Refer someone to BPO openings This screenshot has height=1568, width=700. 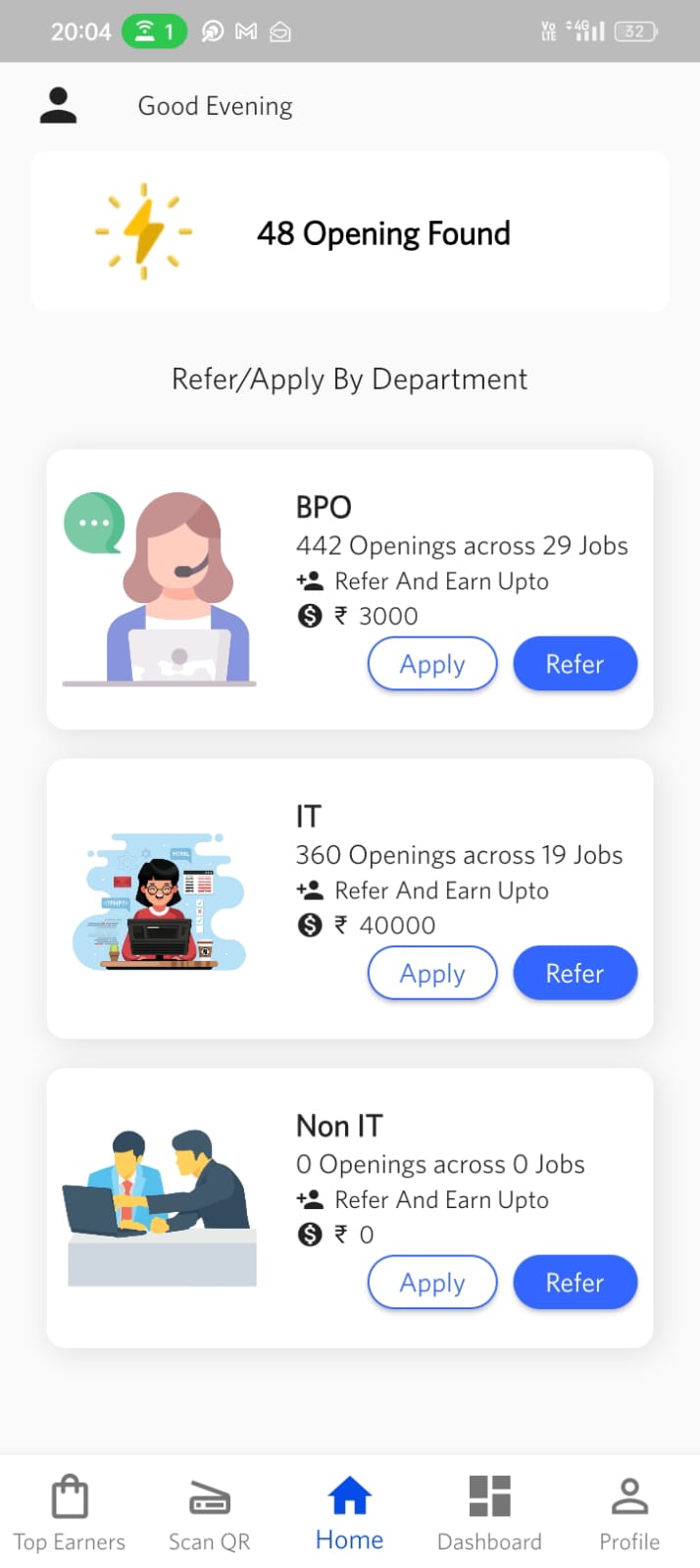coord(575,664)
